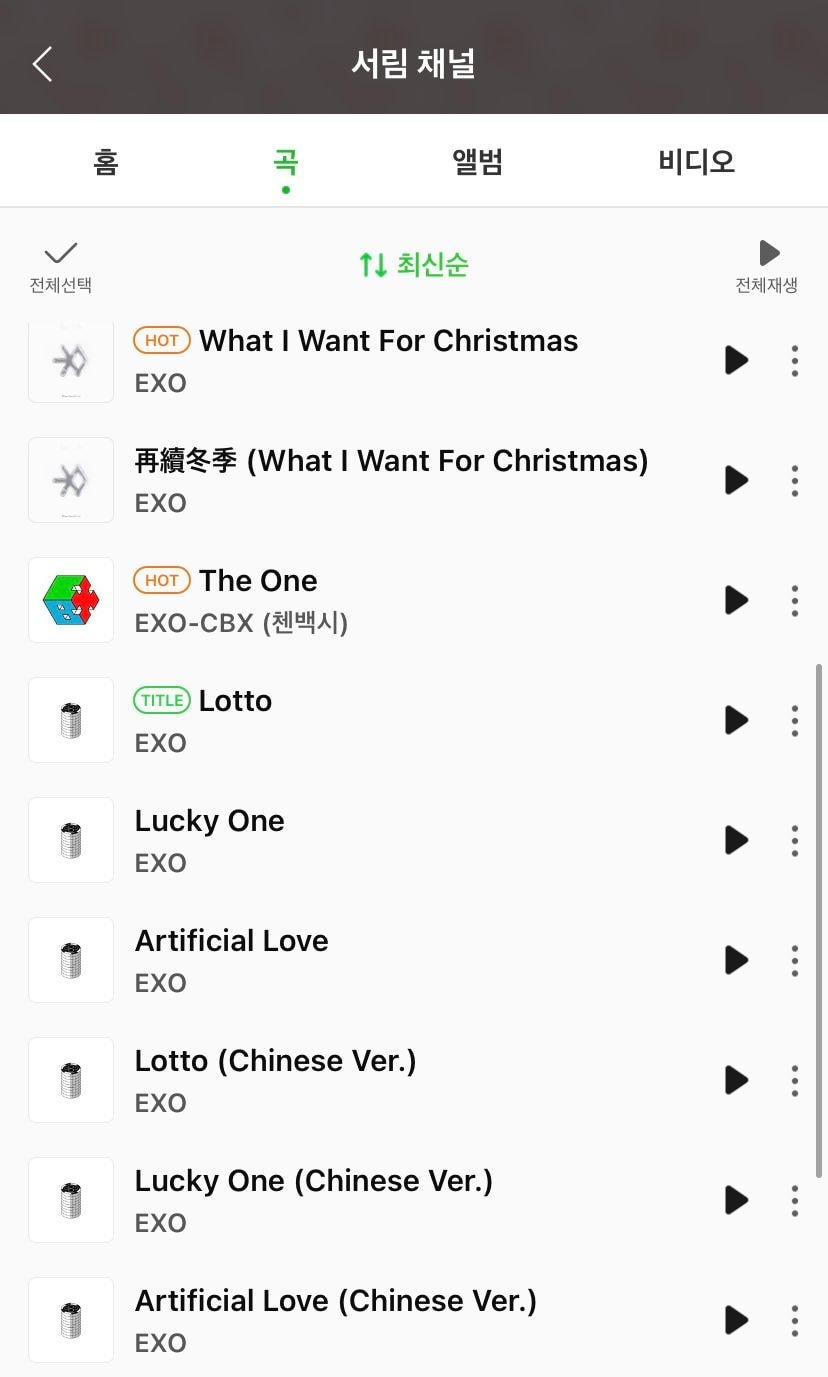Change the 최신순 sort order

413,265
